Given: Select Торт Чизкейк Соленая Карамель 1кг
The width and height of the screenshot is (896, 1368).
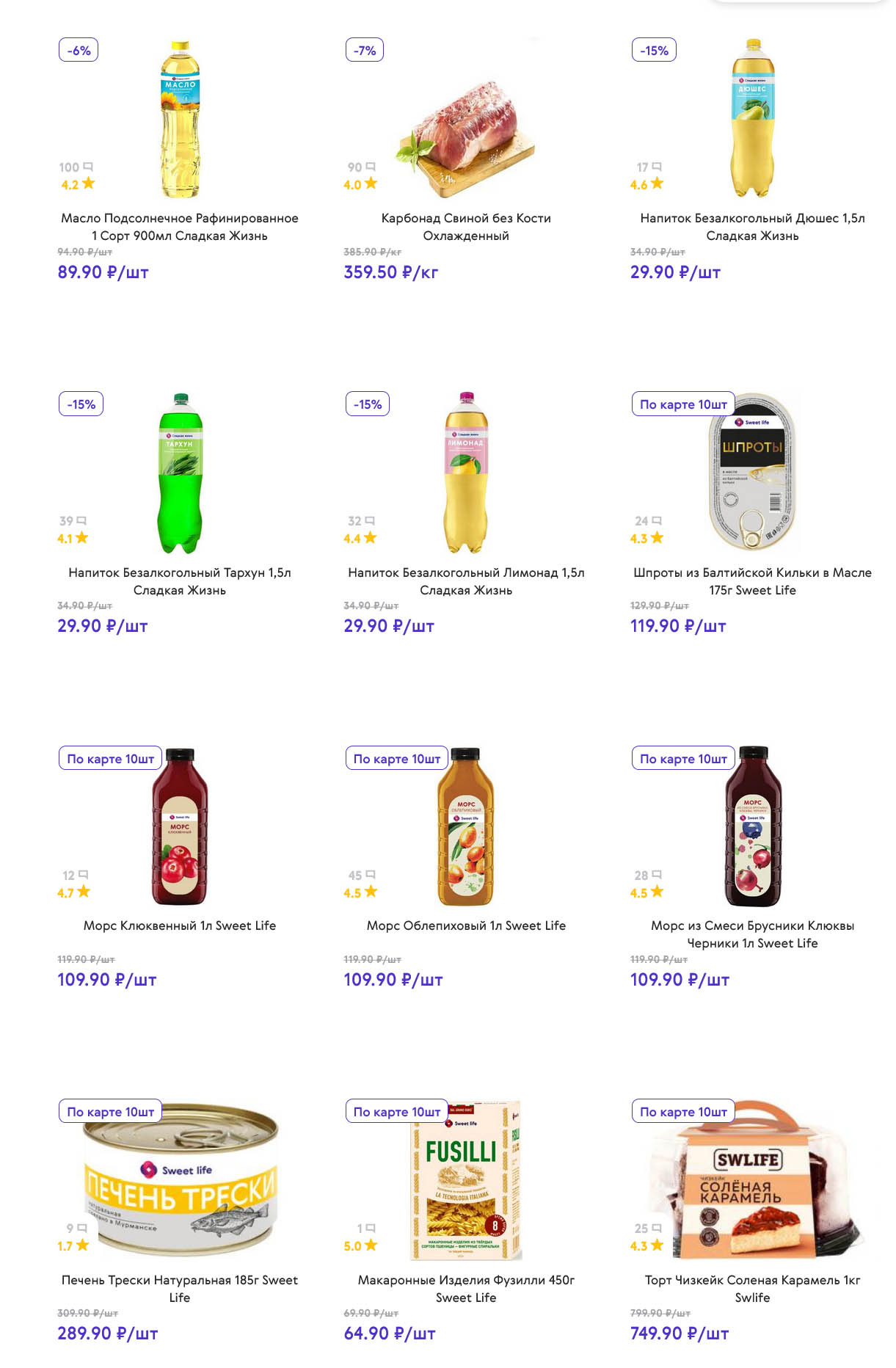Looking at the screenshot, I should [x=752, y=1288].
